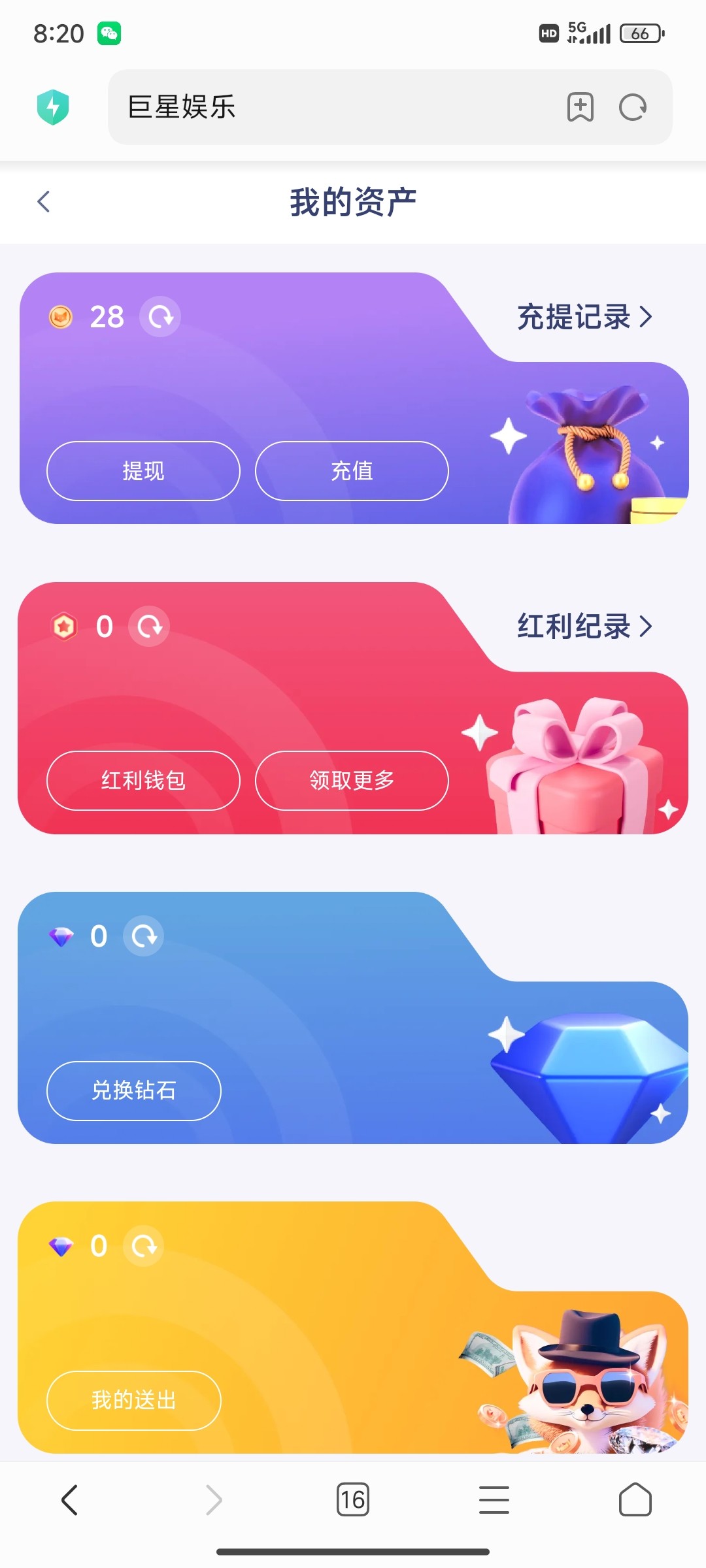Image resolution: width=706 pixels, height=1568 pixels.
Task: Open 红利纪录
Action: click(x=584, y=627)
